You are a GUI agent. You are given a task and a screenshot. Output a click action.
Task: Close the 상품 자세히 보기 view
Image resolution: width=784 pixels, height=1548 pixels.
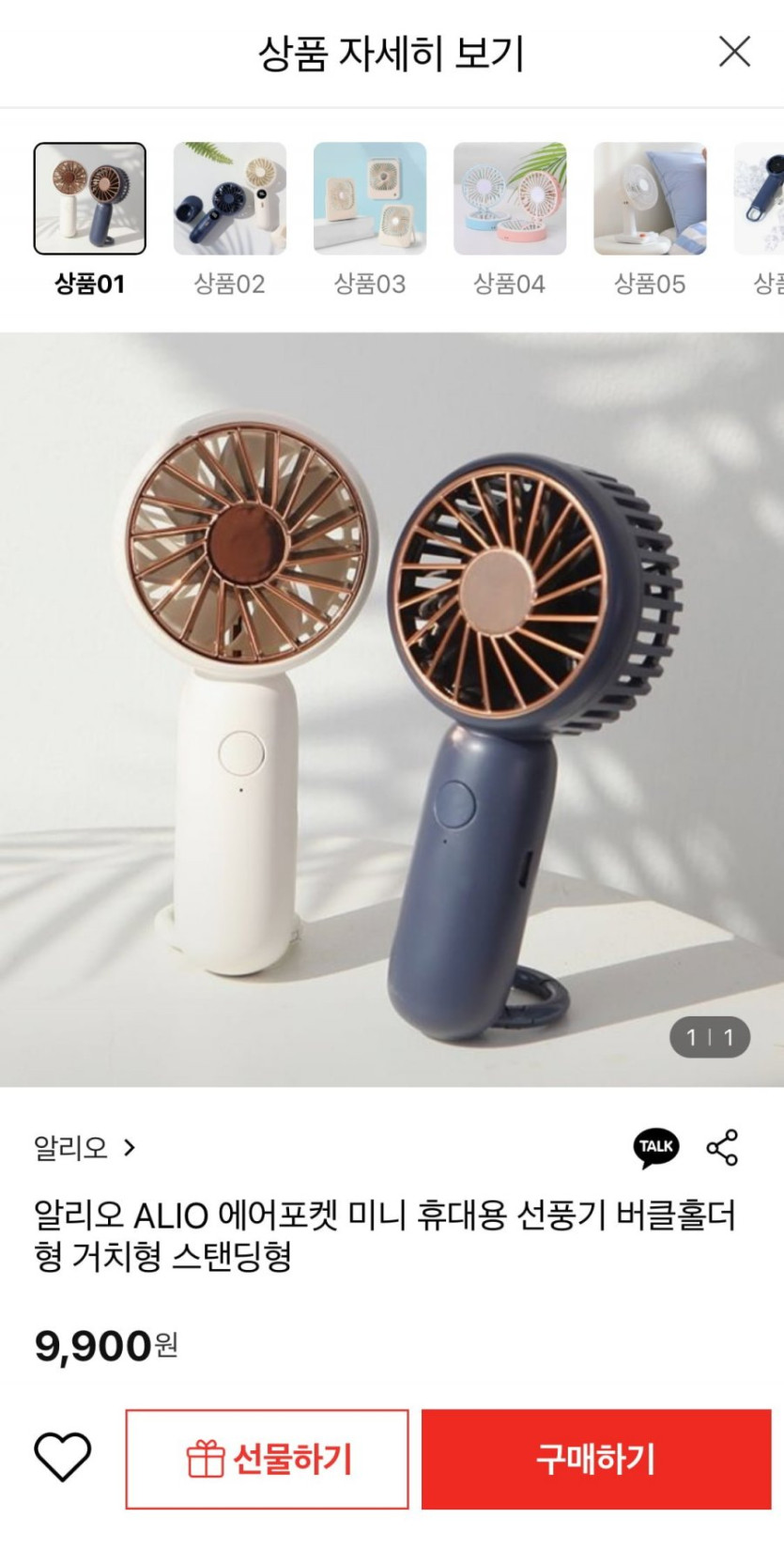[x=734, y=52]
